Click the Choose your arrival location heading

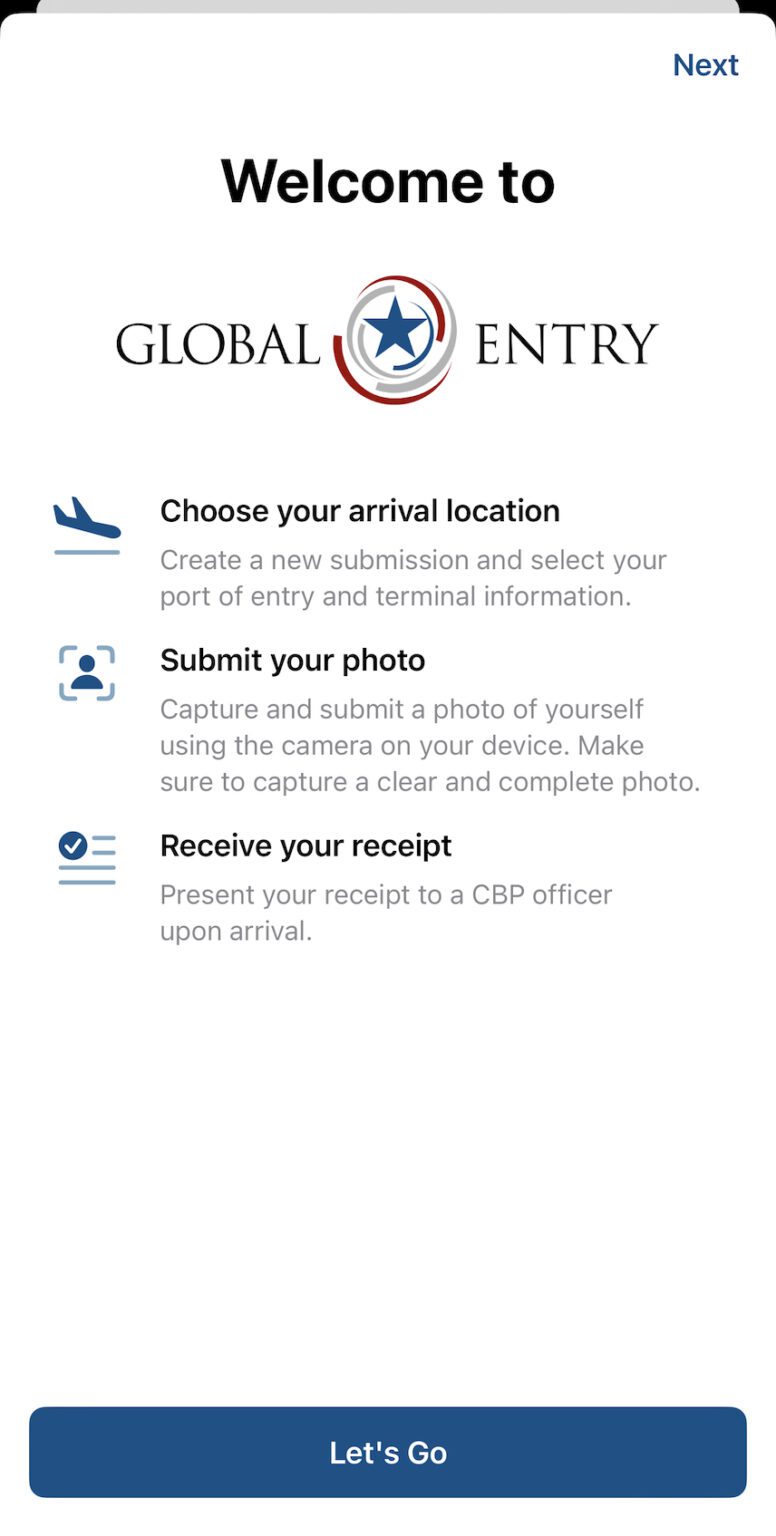click(360, 511)
